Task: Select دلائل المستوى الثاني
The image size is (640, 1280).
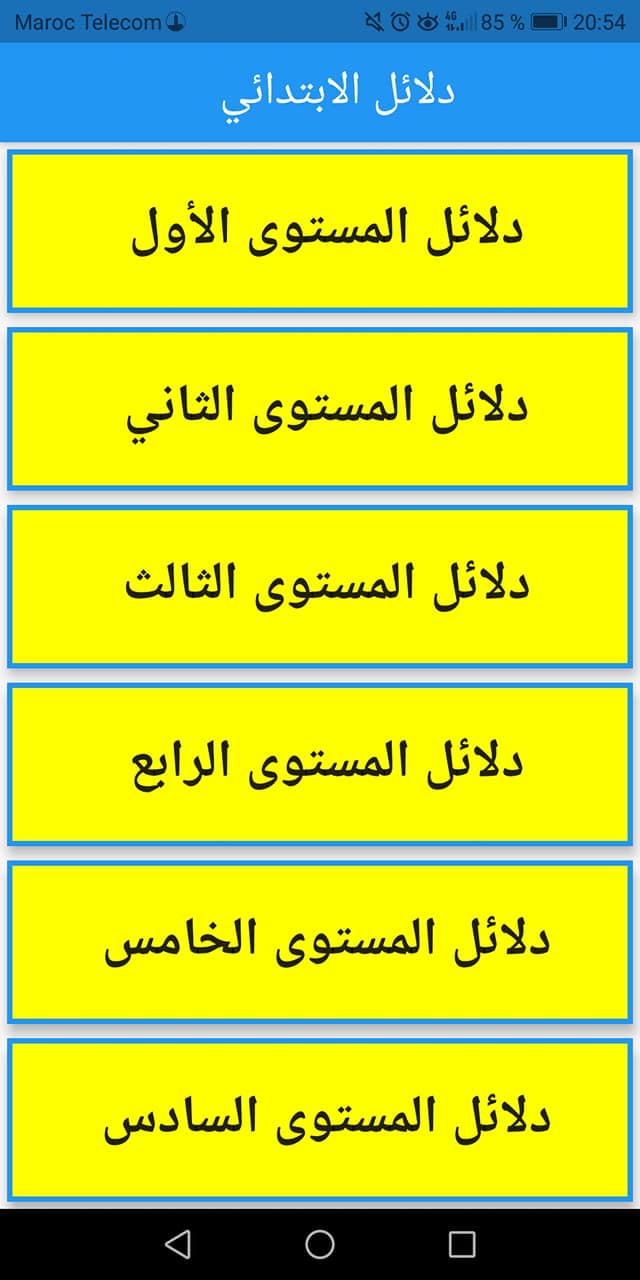Action: [320, 408]
